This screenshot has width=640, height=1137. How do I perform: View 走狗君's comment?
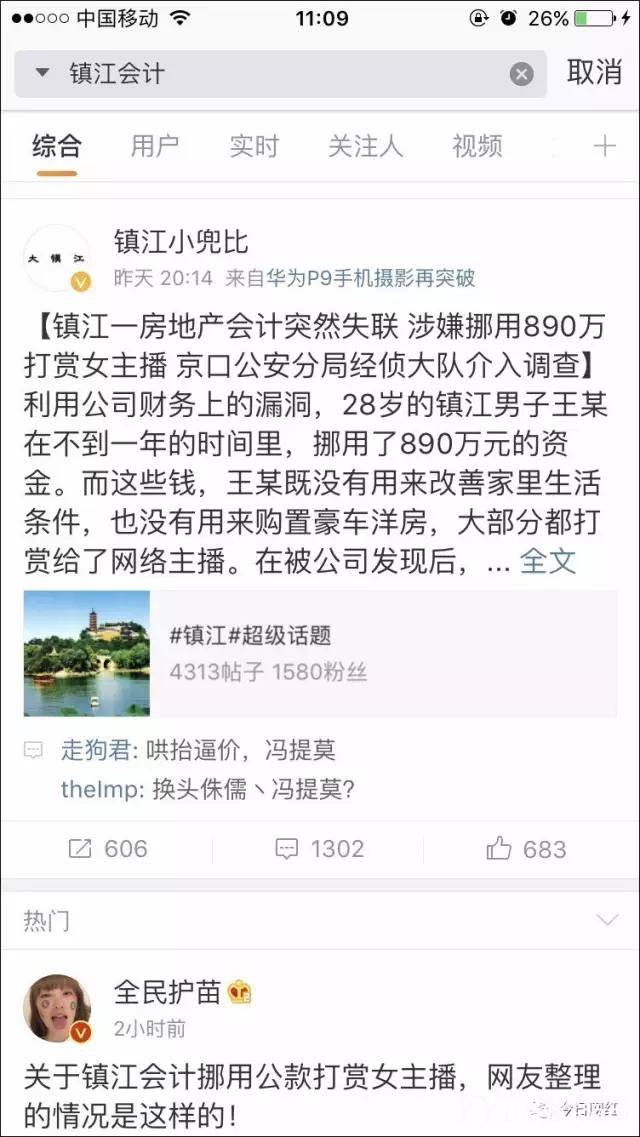(x=197, y=750)
